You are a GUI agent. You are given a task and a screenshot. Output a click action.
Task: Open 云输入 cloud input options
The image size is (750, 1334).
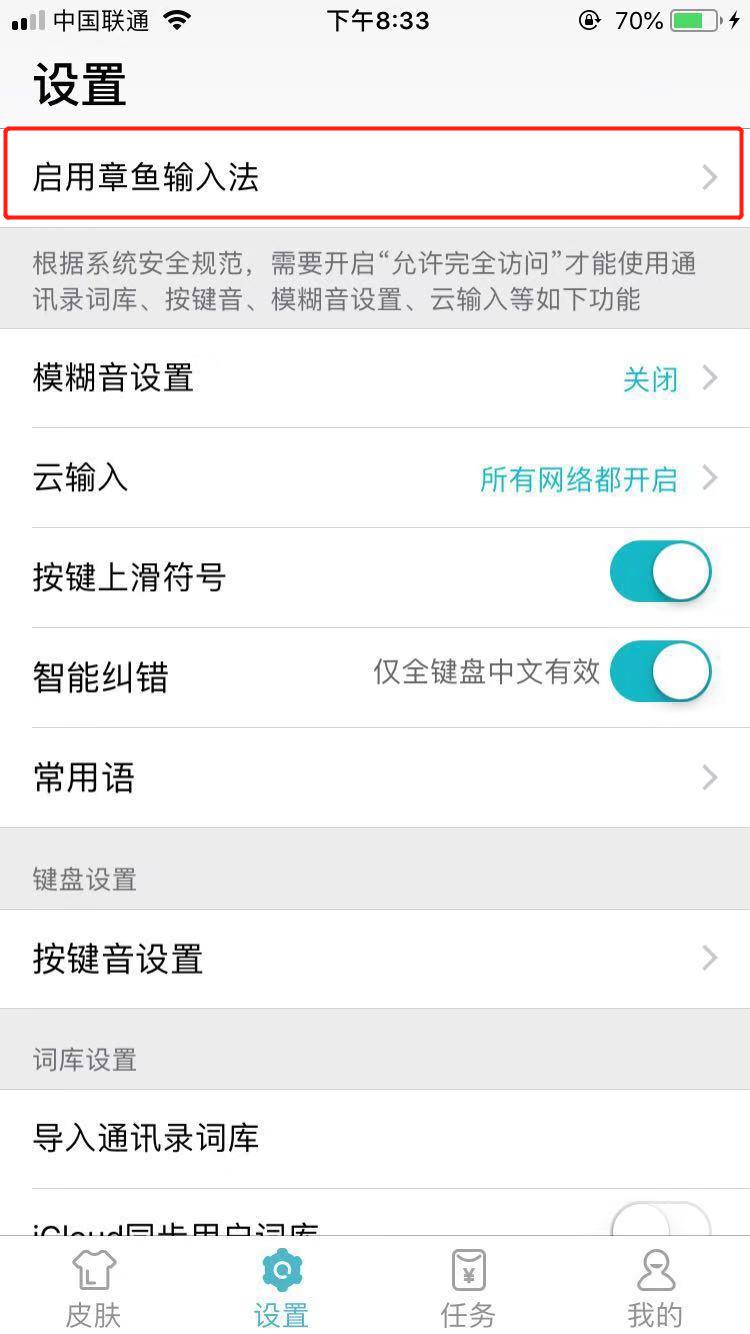375,478
